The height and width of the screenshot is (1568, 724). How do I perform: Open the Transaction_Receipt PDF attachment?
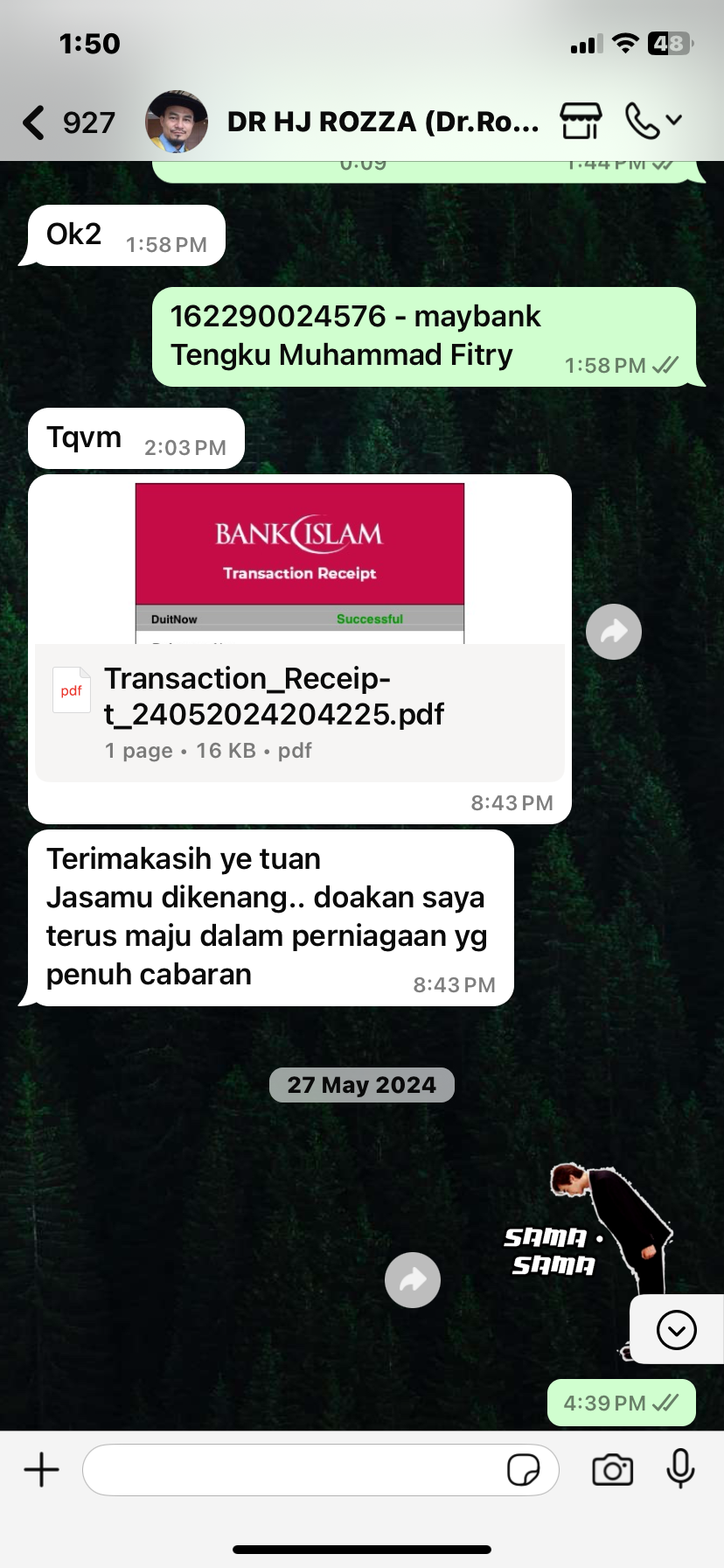[x=299, y=696]
